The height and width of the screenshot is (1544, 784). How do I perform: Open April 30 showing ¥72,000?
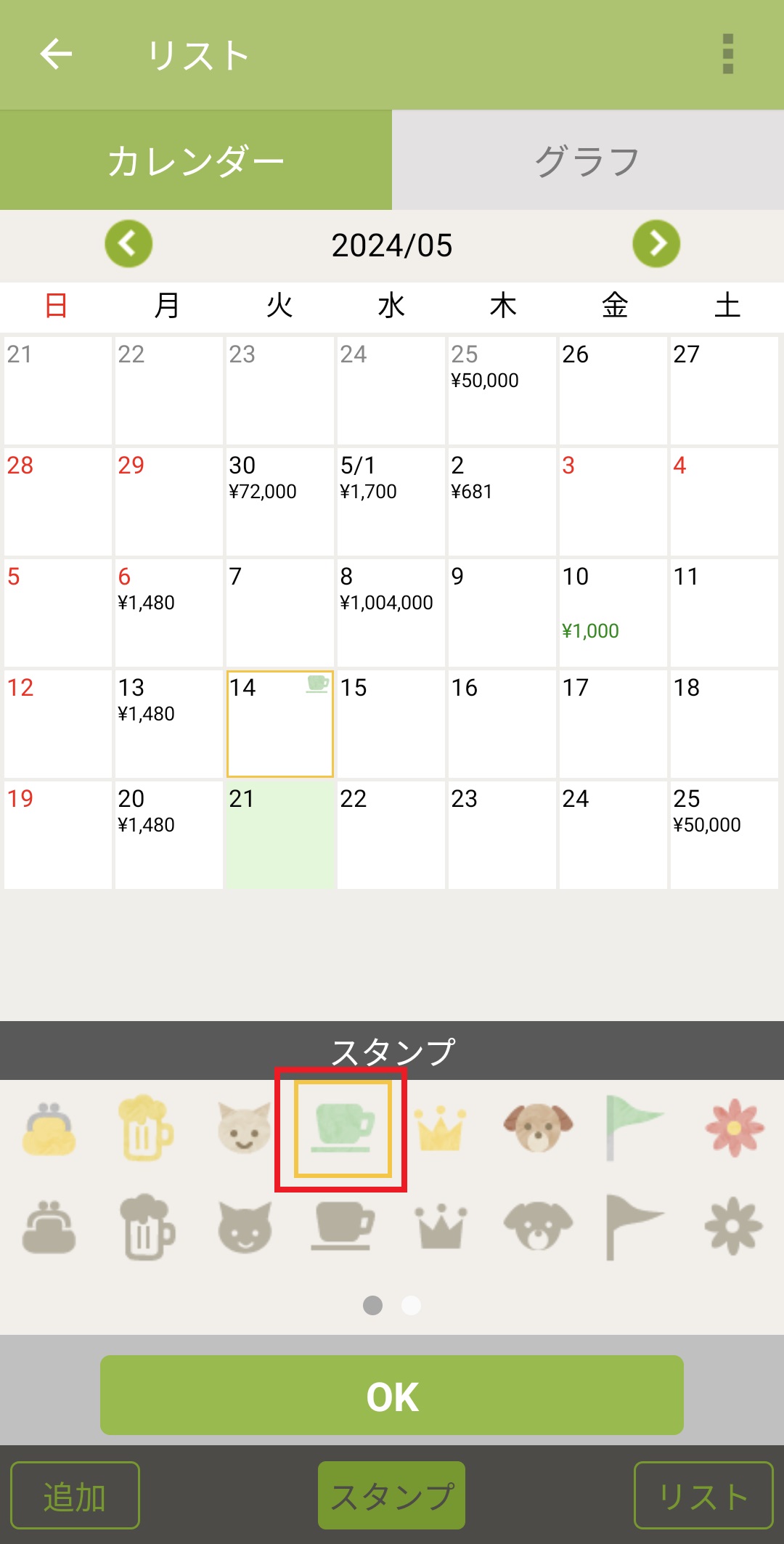[279, 501]
